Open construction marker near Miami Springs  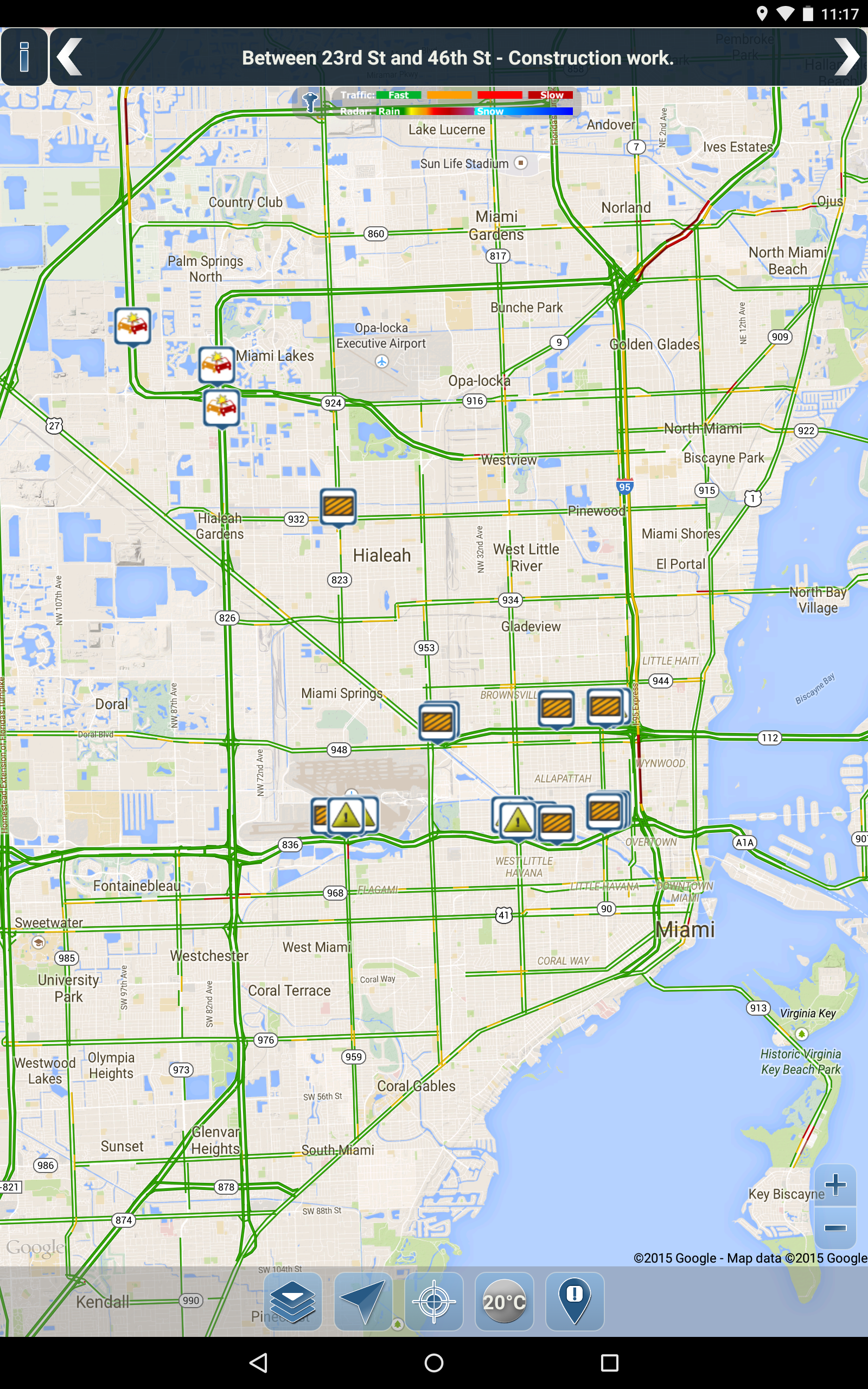[x=437, y=722]
